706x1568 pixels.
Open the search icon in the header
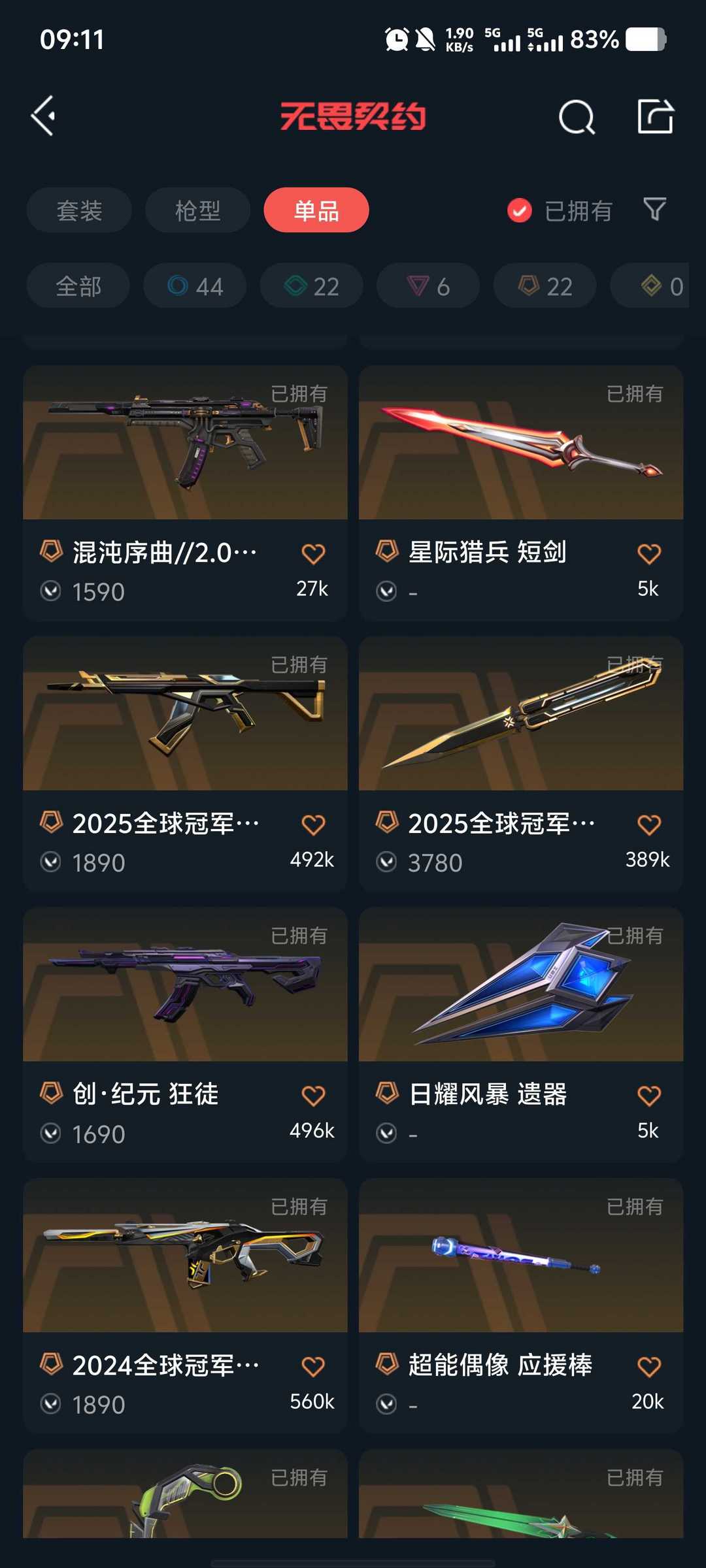577,117
